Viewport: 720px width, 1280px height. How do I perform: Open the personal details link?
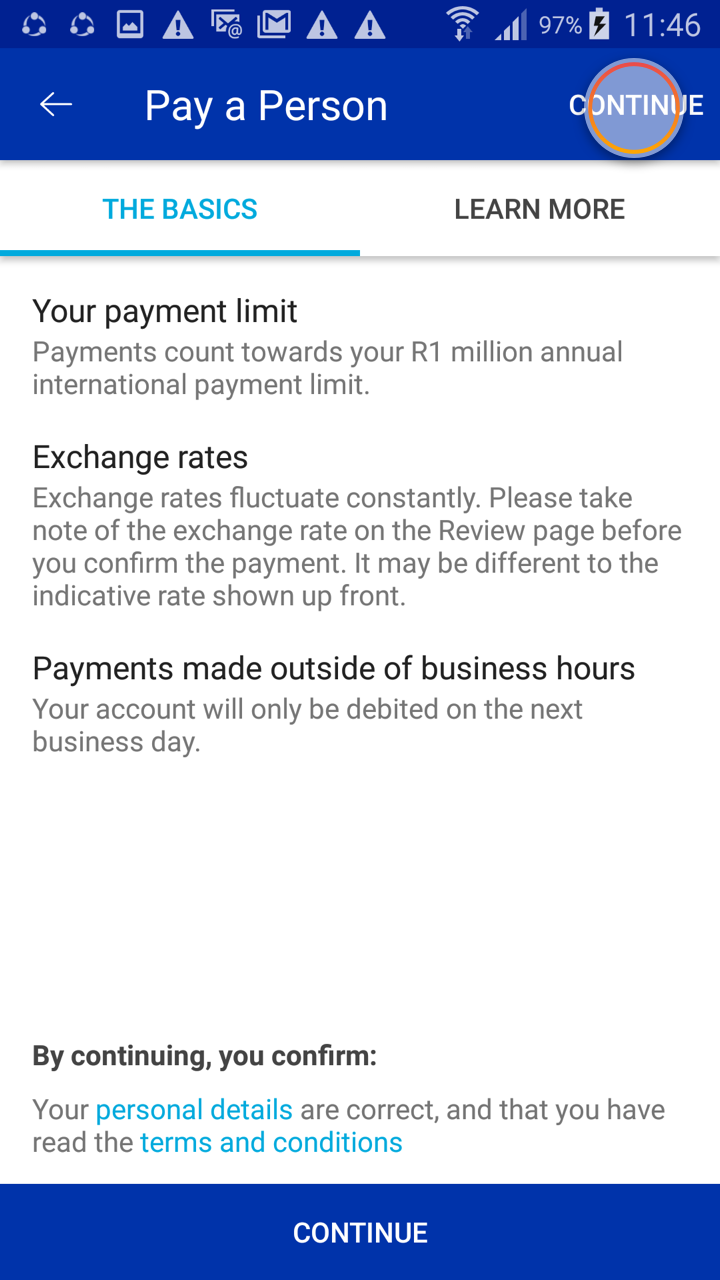pyautogui.click(x=194, y=1110)
